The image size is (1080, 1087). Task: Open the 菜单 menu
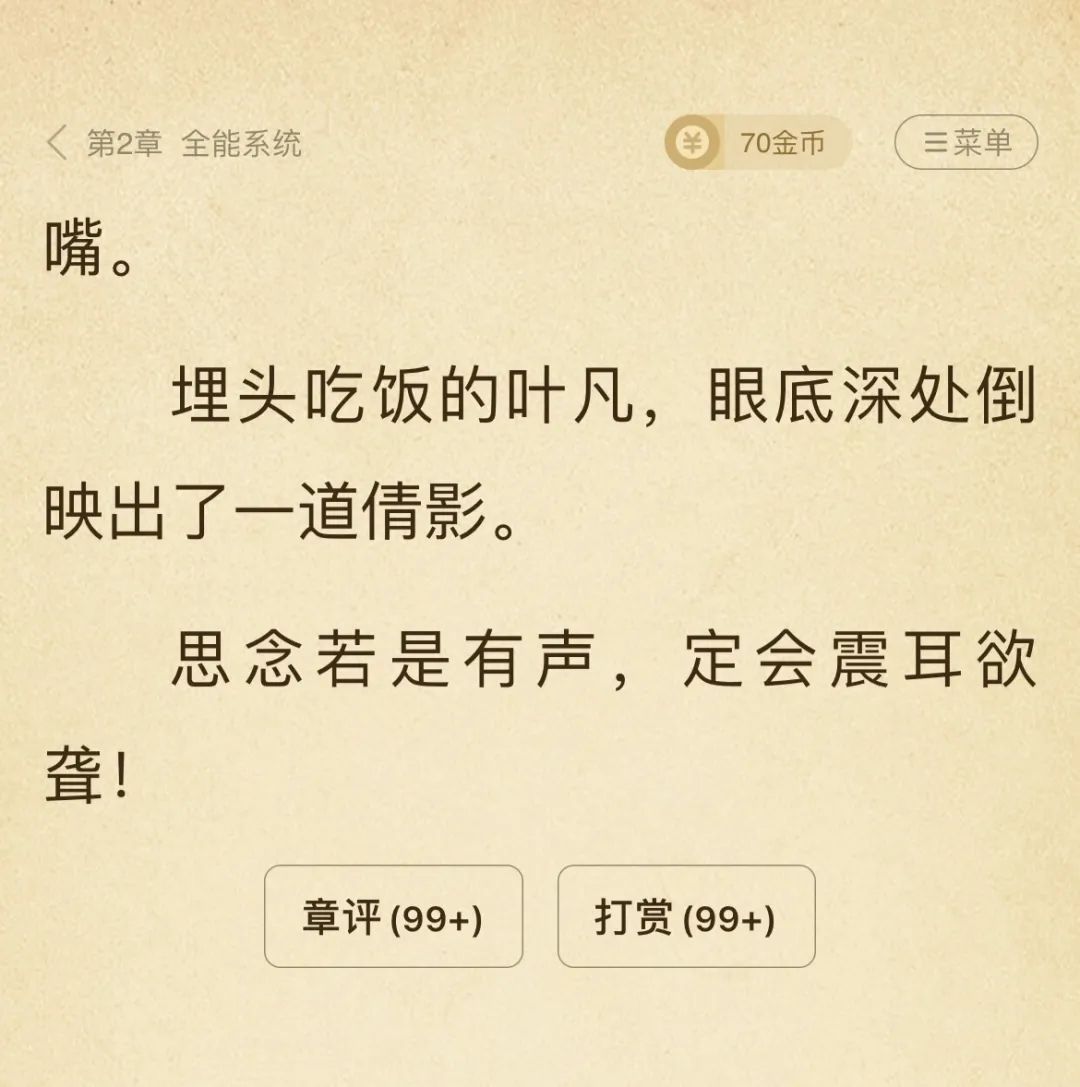[965, 143]
